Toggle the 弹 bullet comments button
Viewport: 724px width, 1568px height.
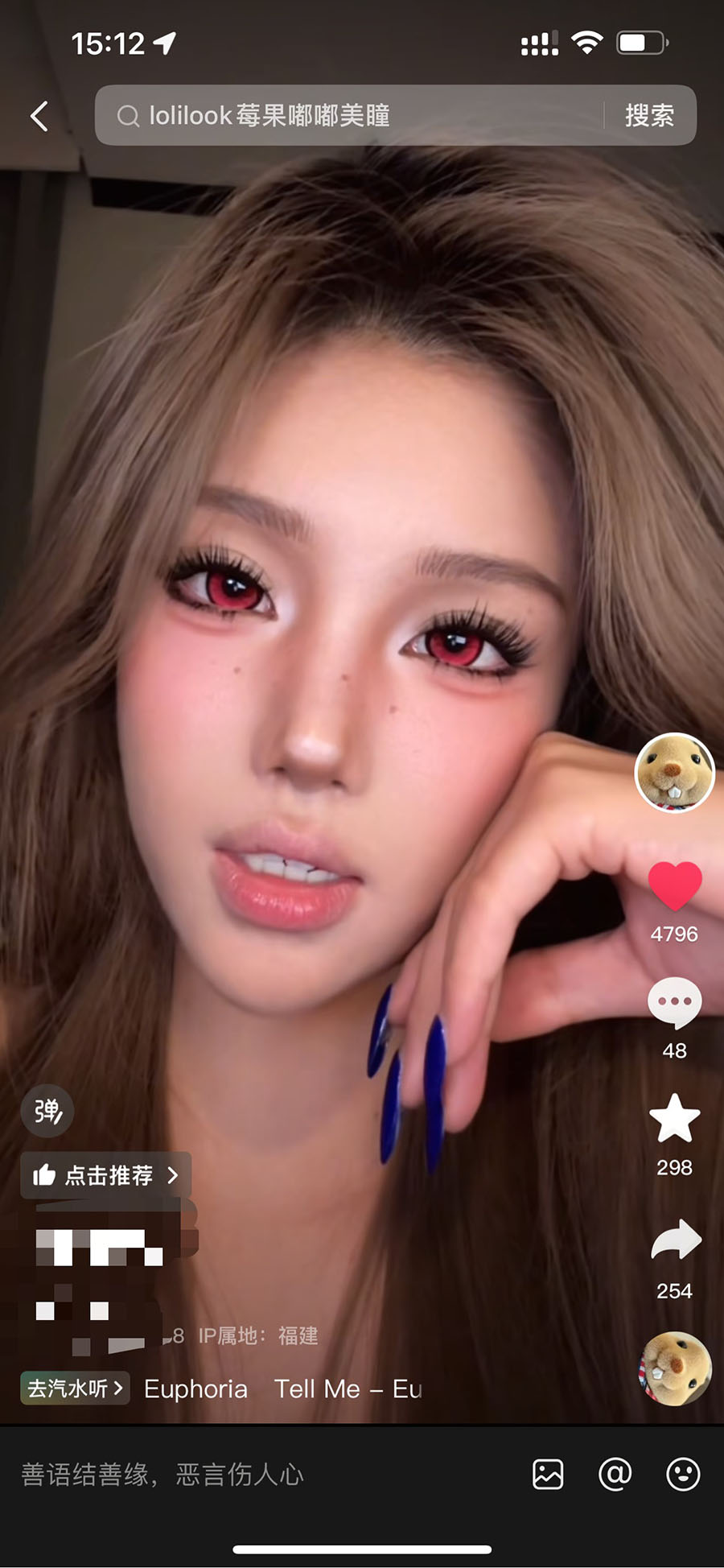click(47, 1112)
